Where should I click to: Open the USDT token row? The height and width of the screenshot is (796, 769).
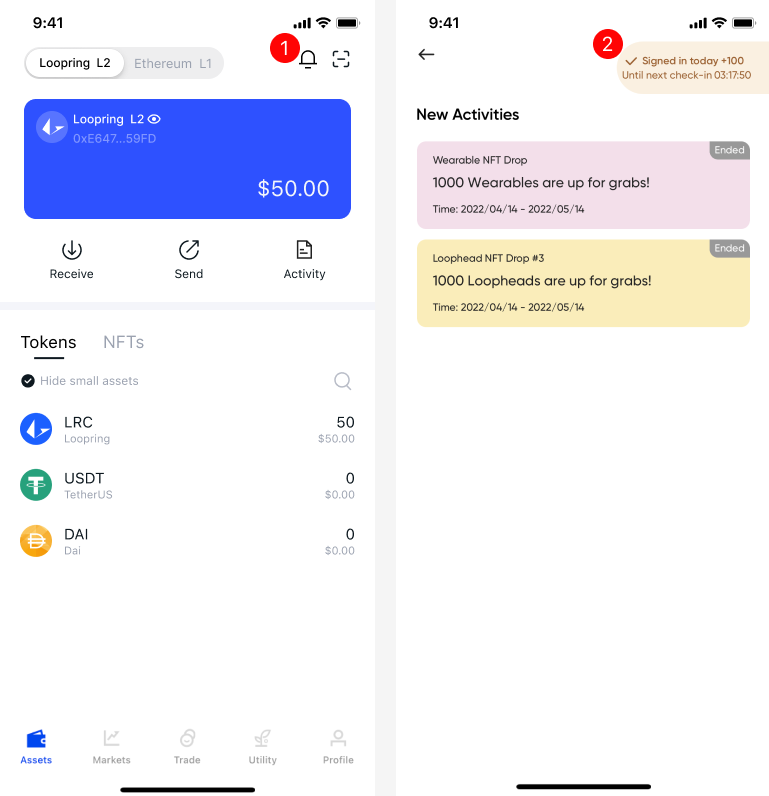click(x=187, y=485)
